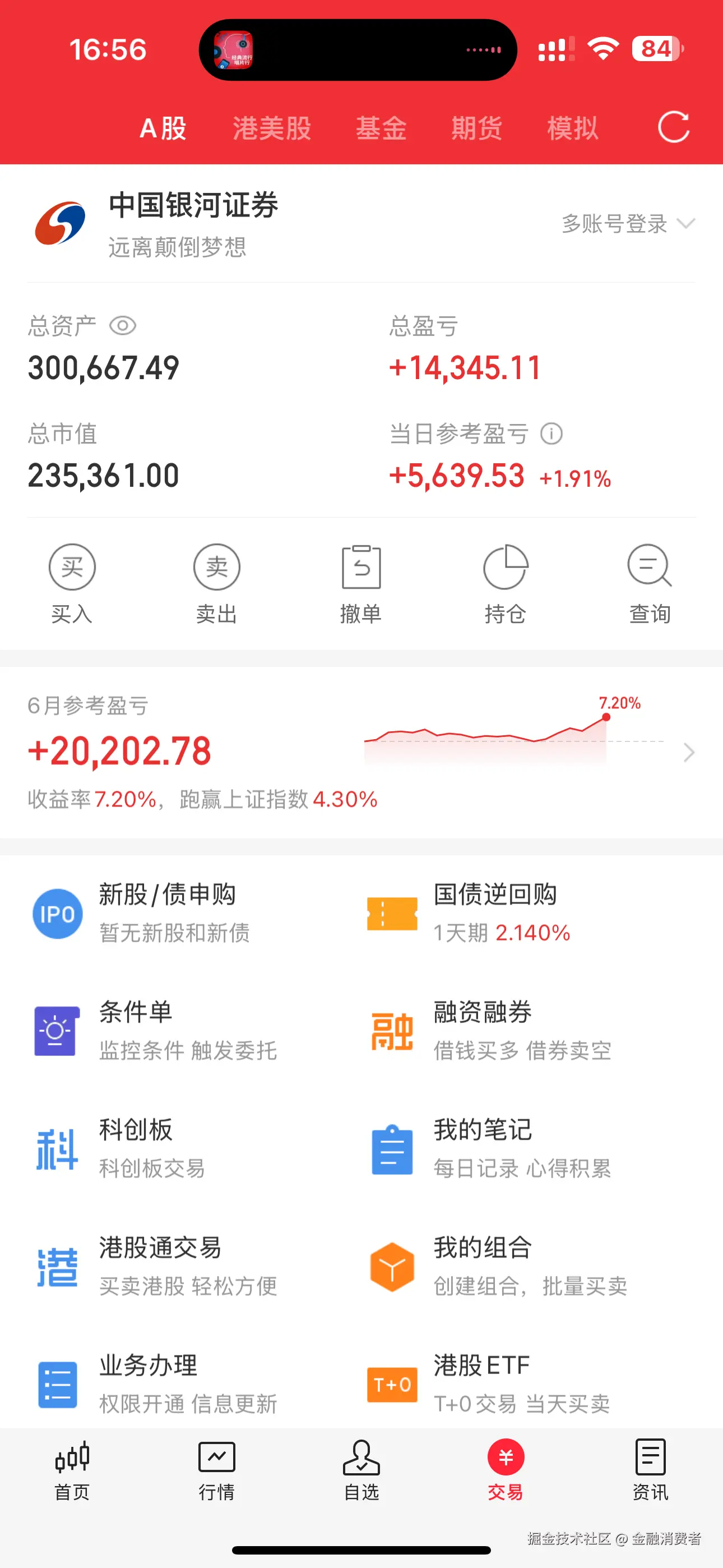Viewport: 723px width, 1568px height.
Task: Tap the 7.20% marker on the chart
Action: (605, 717)
